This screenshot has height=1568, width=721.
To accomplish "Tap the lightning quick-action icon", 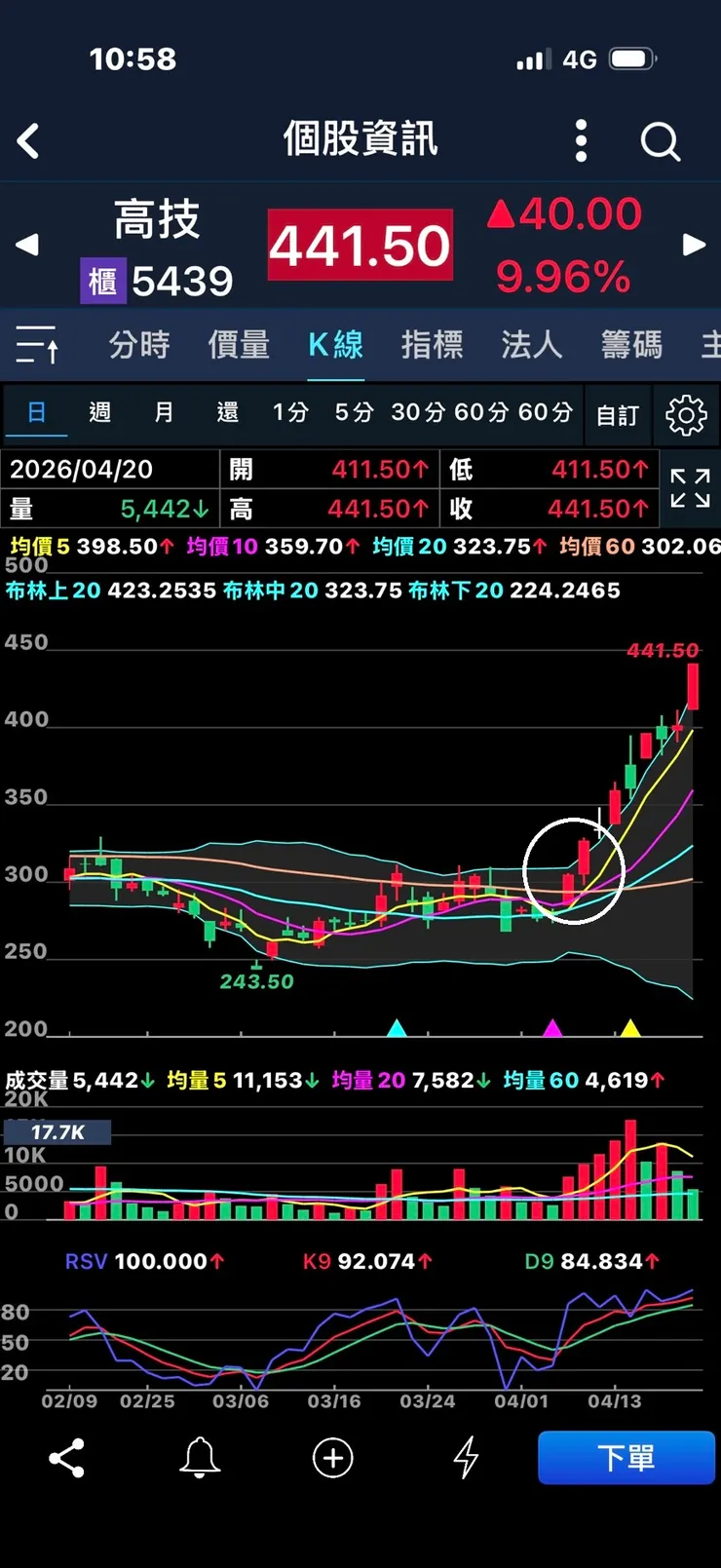I will (x=466, y=1458).
